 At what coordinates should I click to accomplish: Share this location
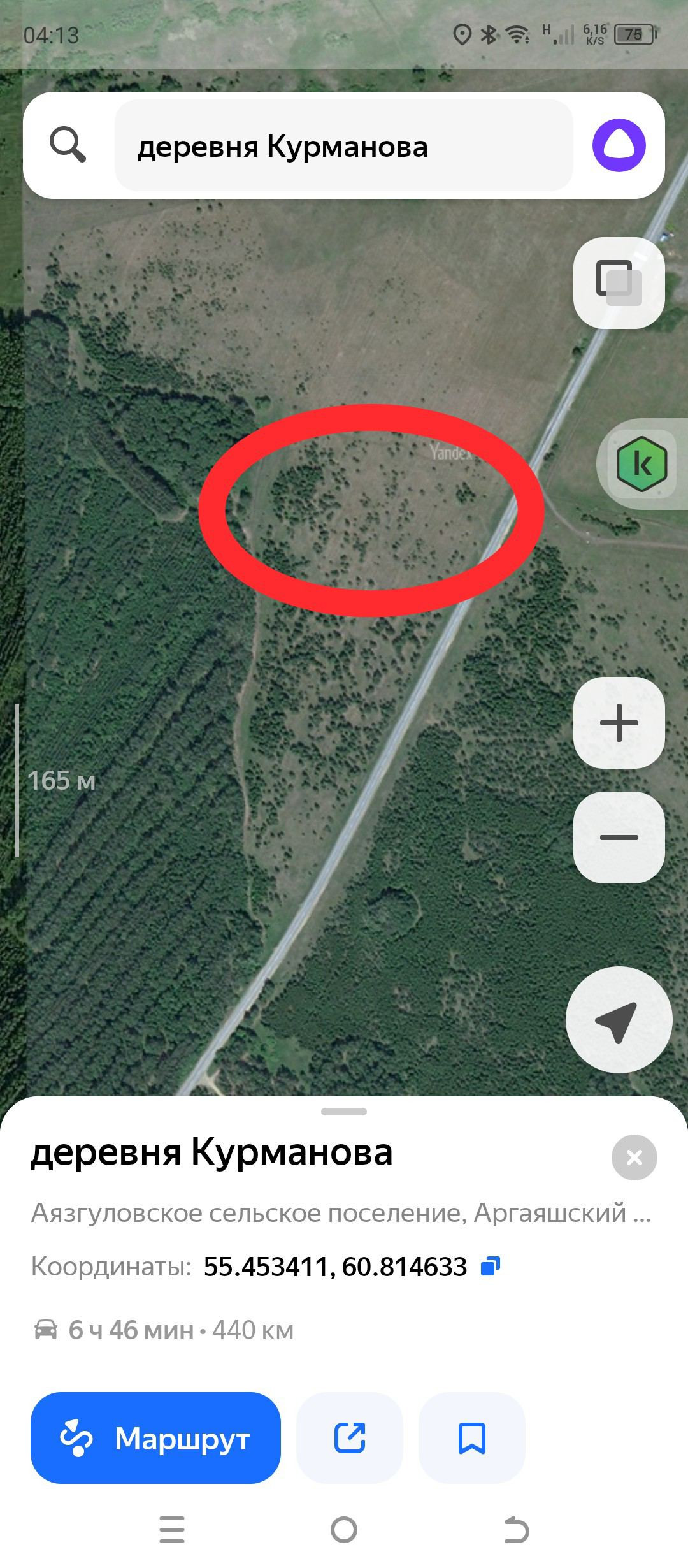pos(350,1439)
